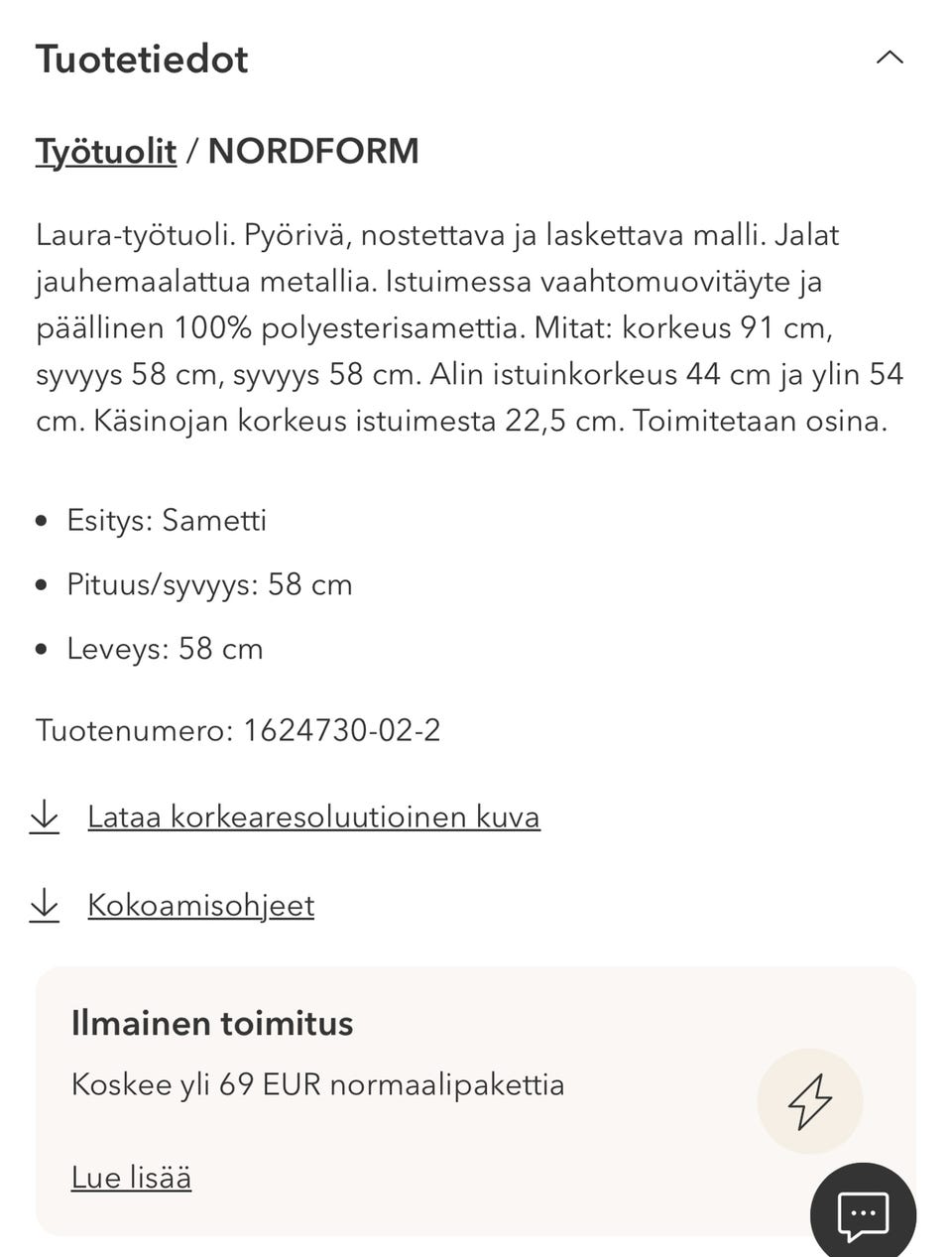952x1257 pixels.
Task: Select the Tuotetiedot tab heading
Action: [x=142, y=60]
